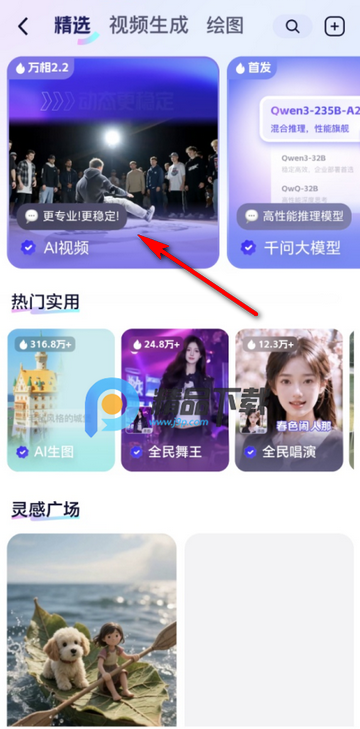This screenshot has width=360, height=729.
Task: Switch to the 视频生成 tab
Action: (x=148, y=25)
